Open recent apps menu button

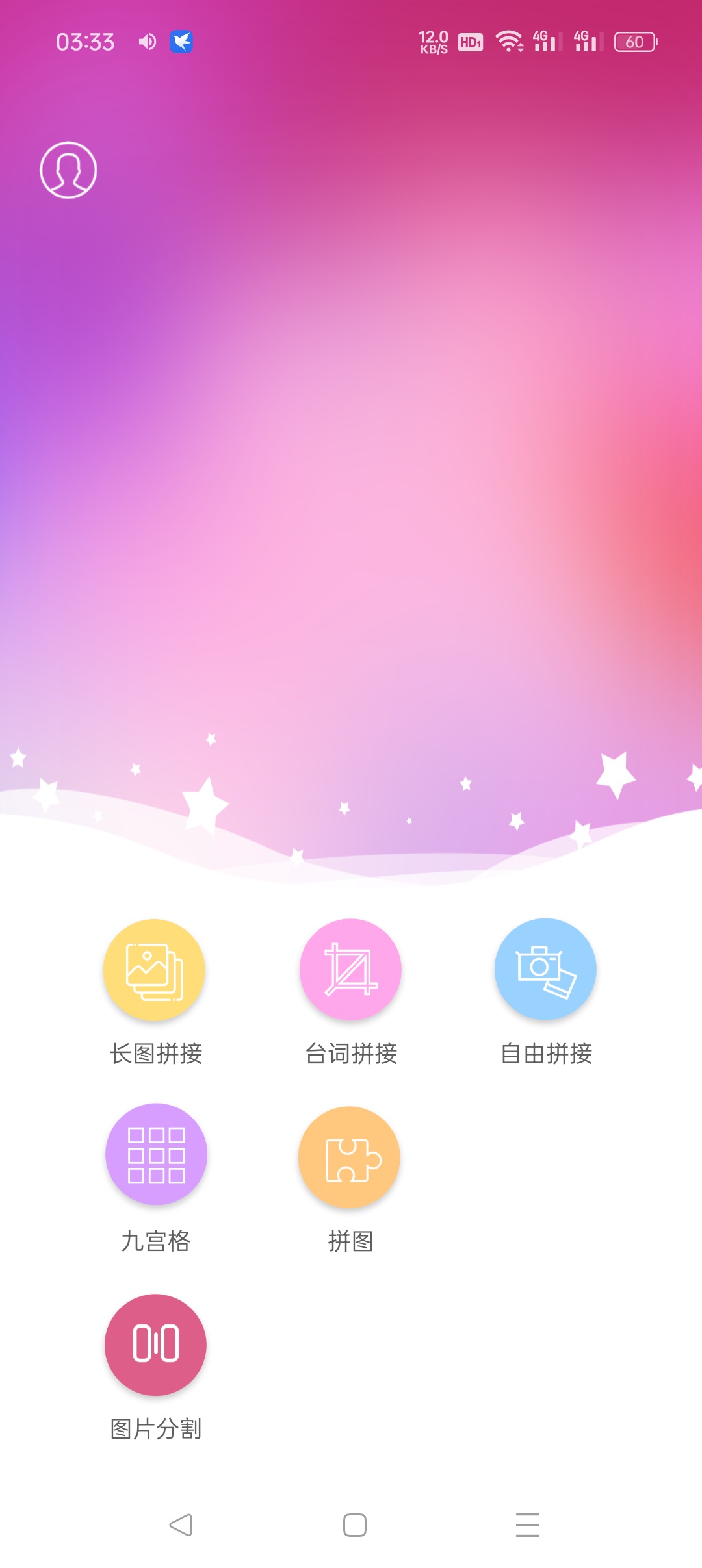click(x=527, y=1524)
